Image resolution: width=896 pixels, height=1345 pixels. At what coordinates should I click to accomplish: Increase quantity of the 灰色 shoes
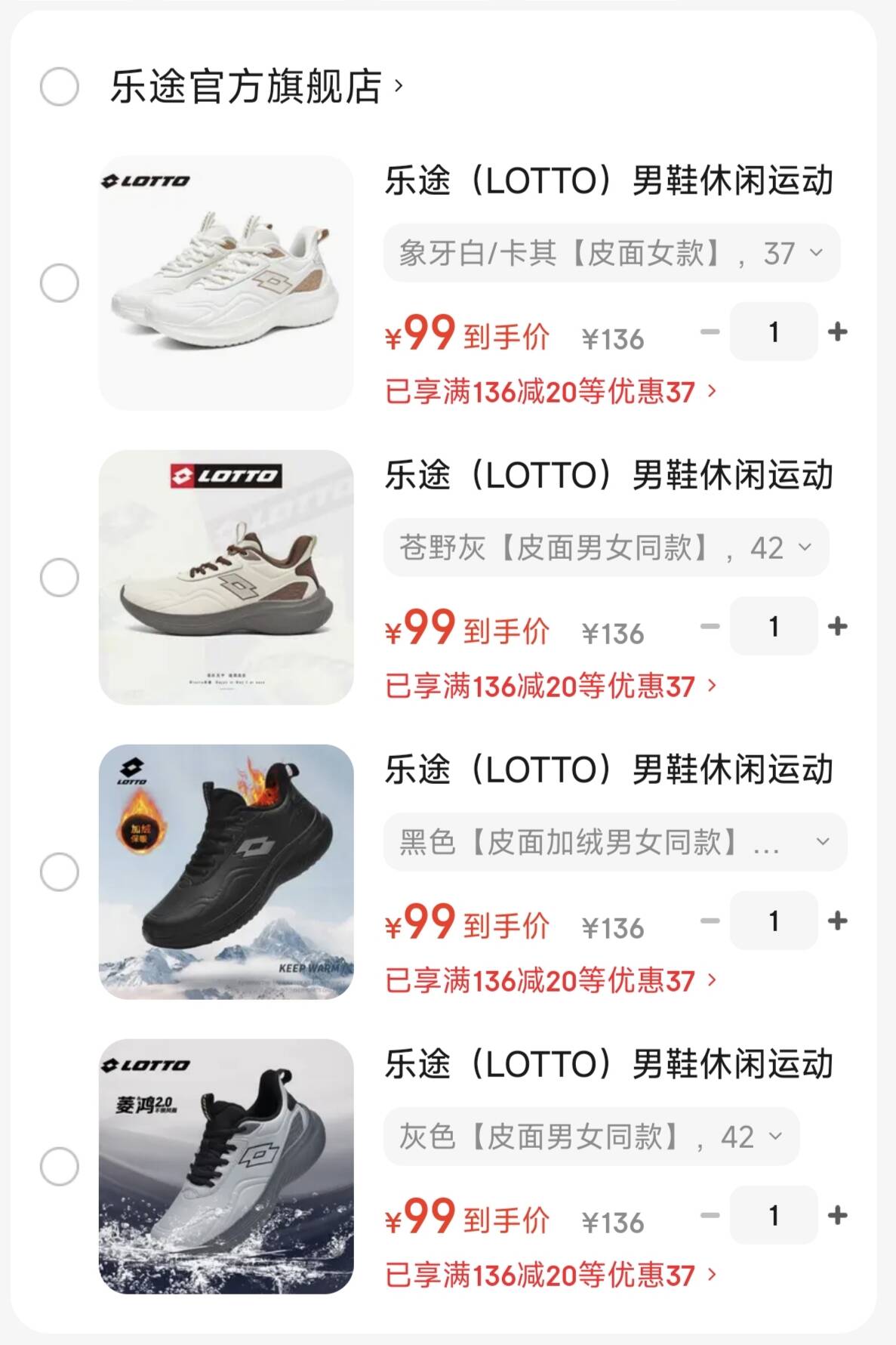(837, 1215)
